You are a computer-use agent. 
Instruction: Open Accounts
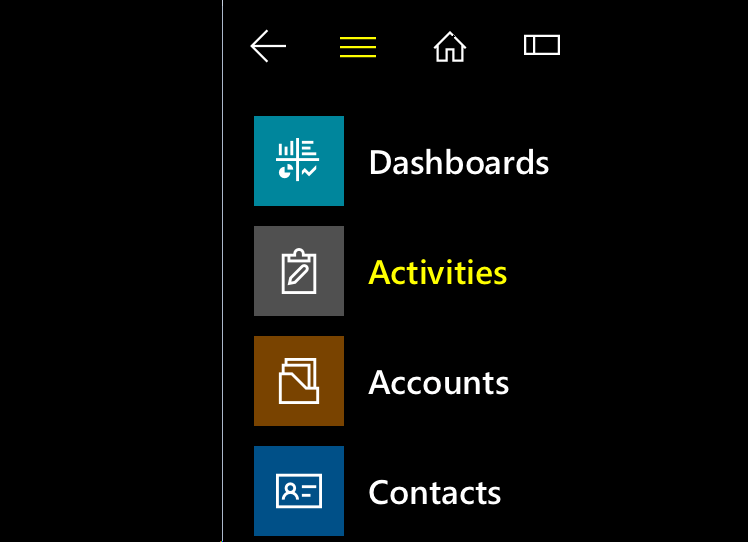click(x=438, y=382)
